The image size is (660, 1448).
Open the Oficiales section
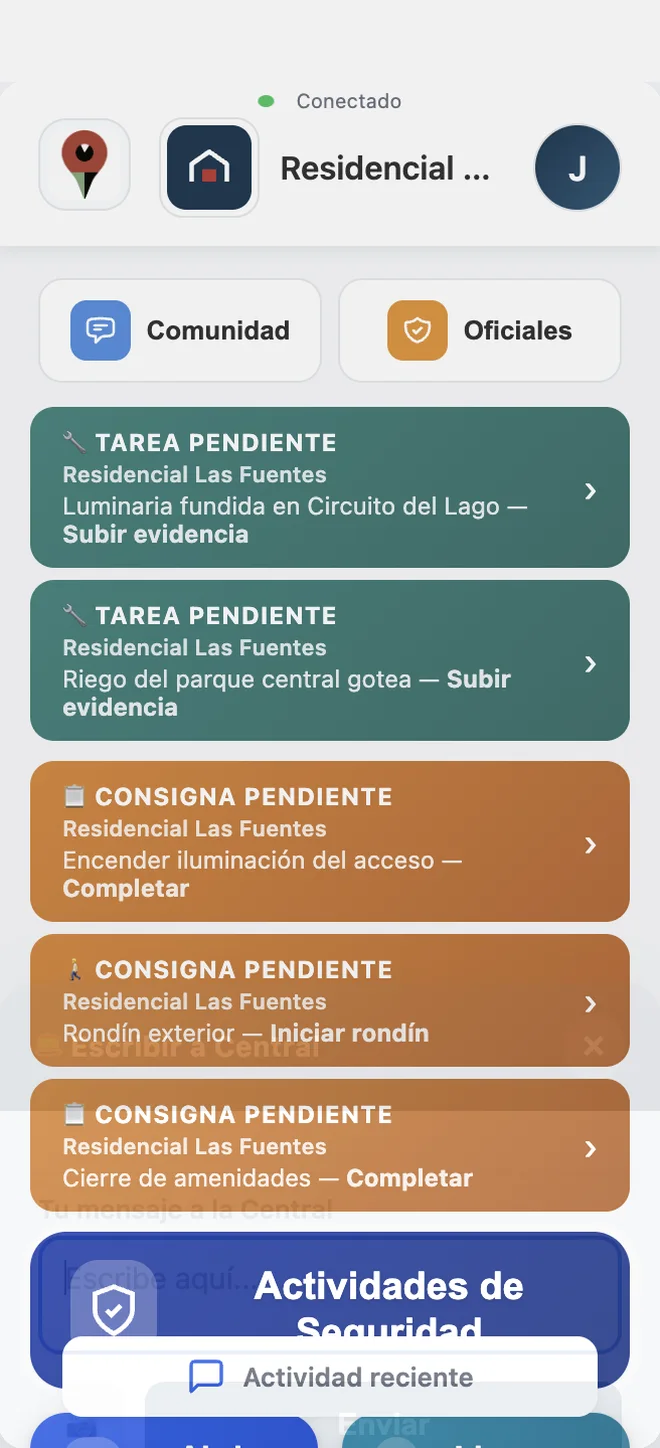[480, 331]
